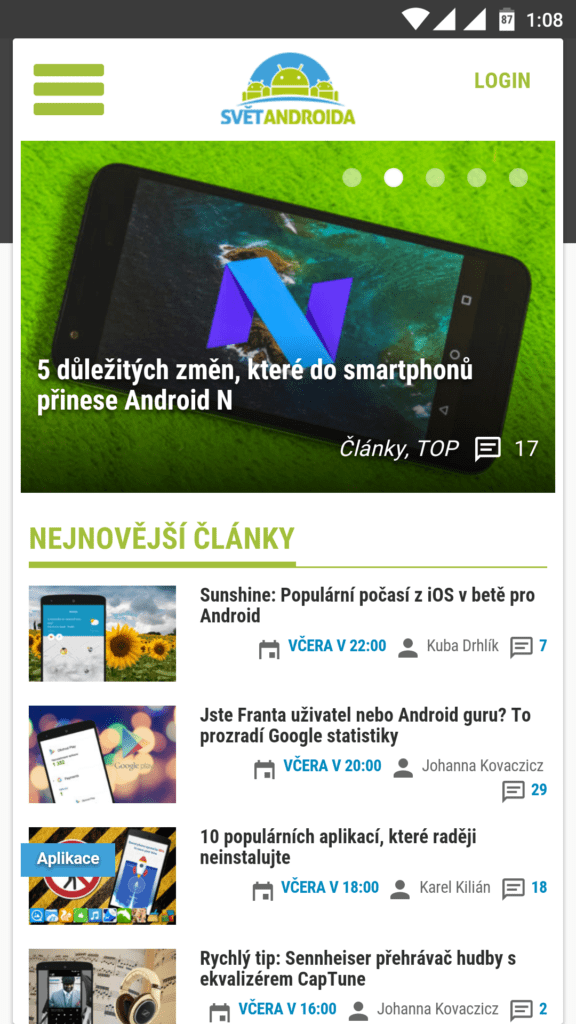Go to the Svět Androida homepage logo

(287, 89)
